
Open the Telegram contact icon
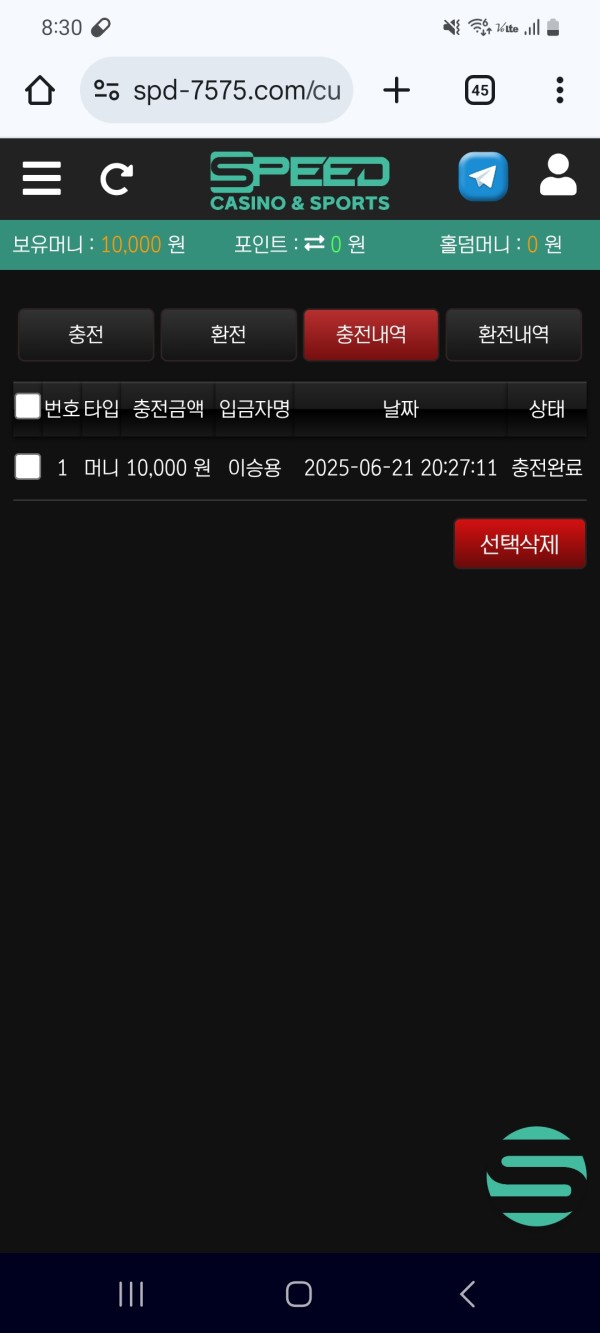click(x=483, y=177)
